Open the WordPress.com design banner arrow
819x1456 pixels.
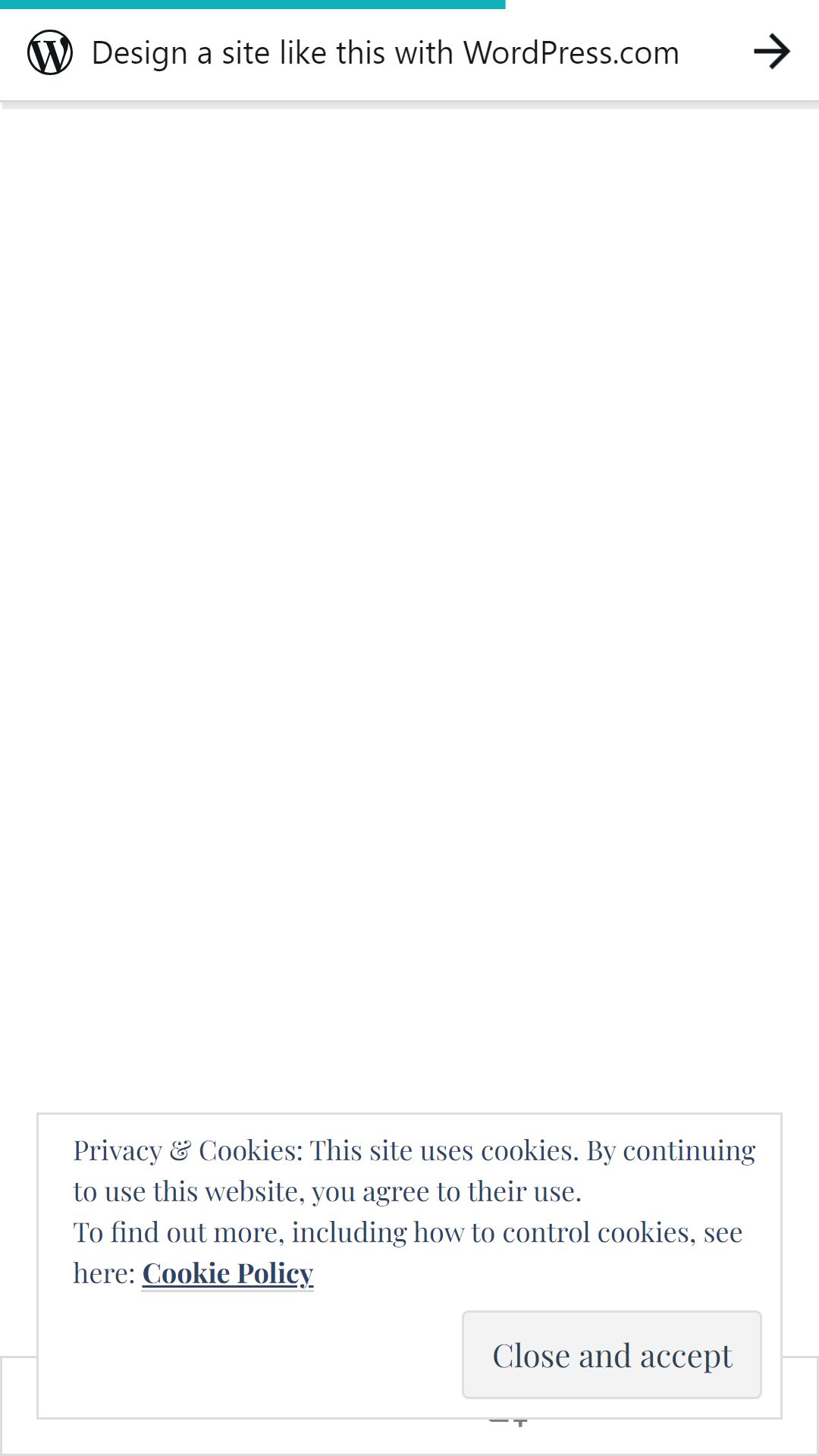(772, 52)
